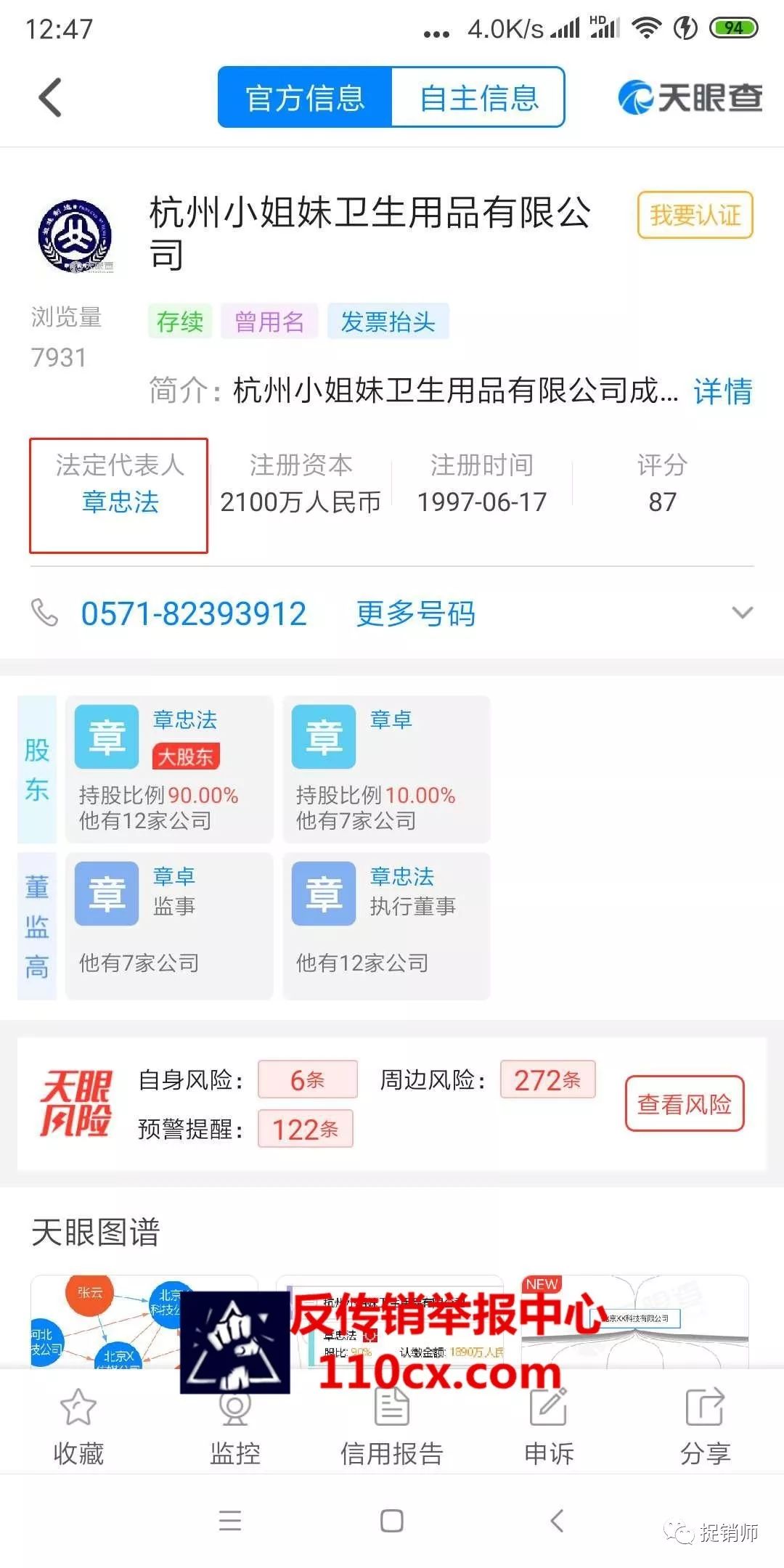The height and width of the screenshot is (1568, 784).
Task: Open the 详情 link in the company intro
Action: (722, 391)
